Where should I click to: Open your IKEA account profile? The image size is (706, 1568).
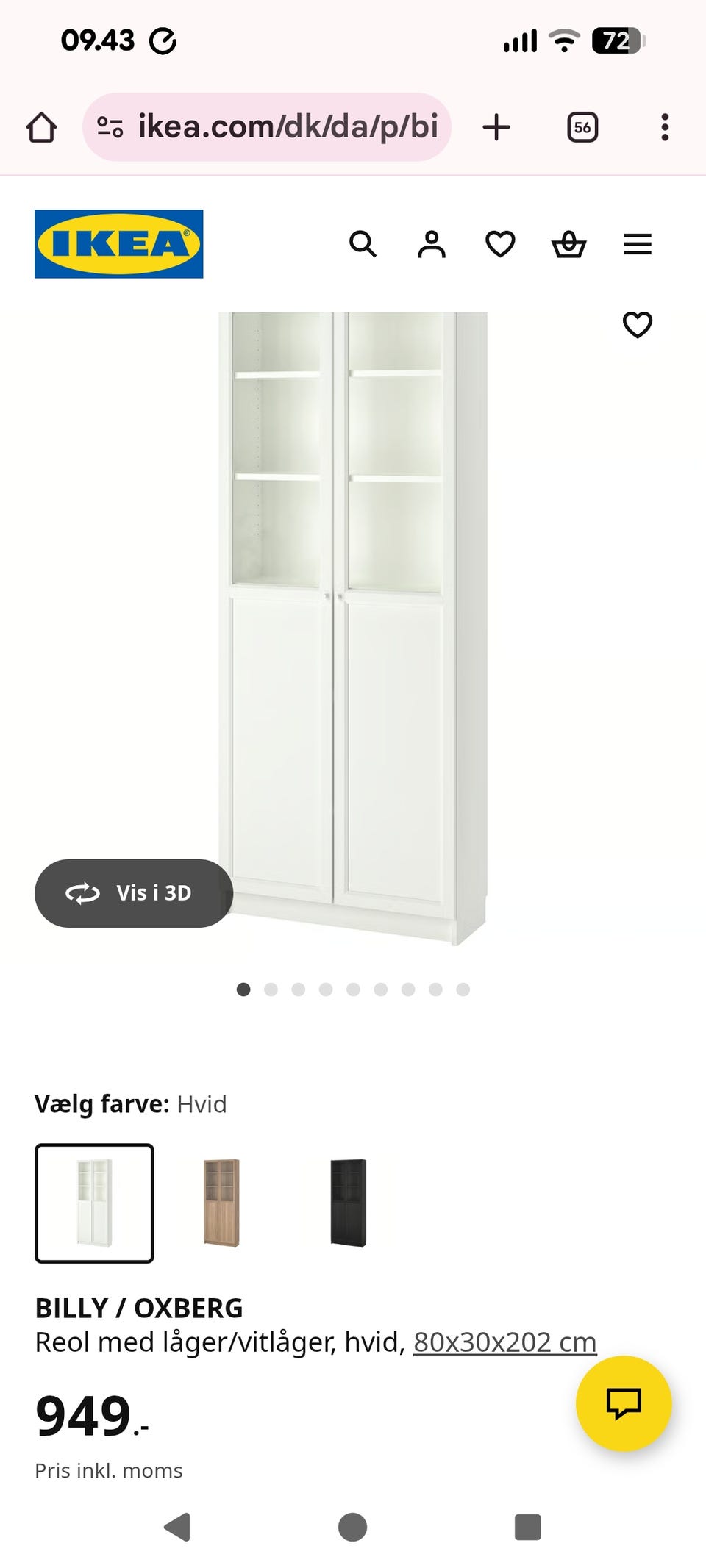click(x=432, y=244)
